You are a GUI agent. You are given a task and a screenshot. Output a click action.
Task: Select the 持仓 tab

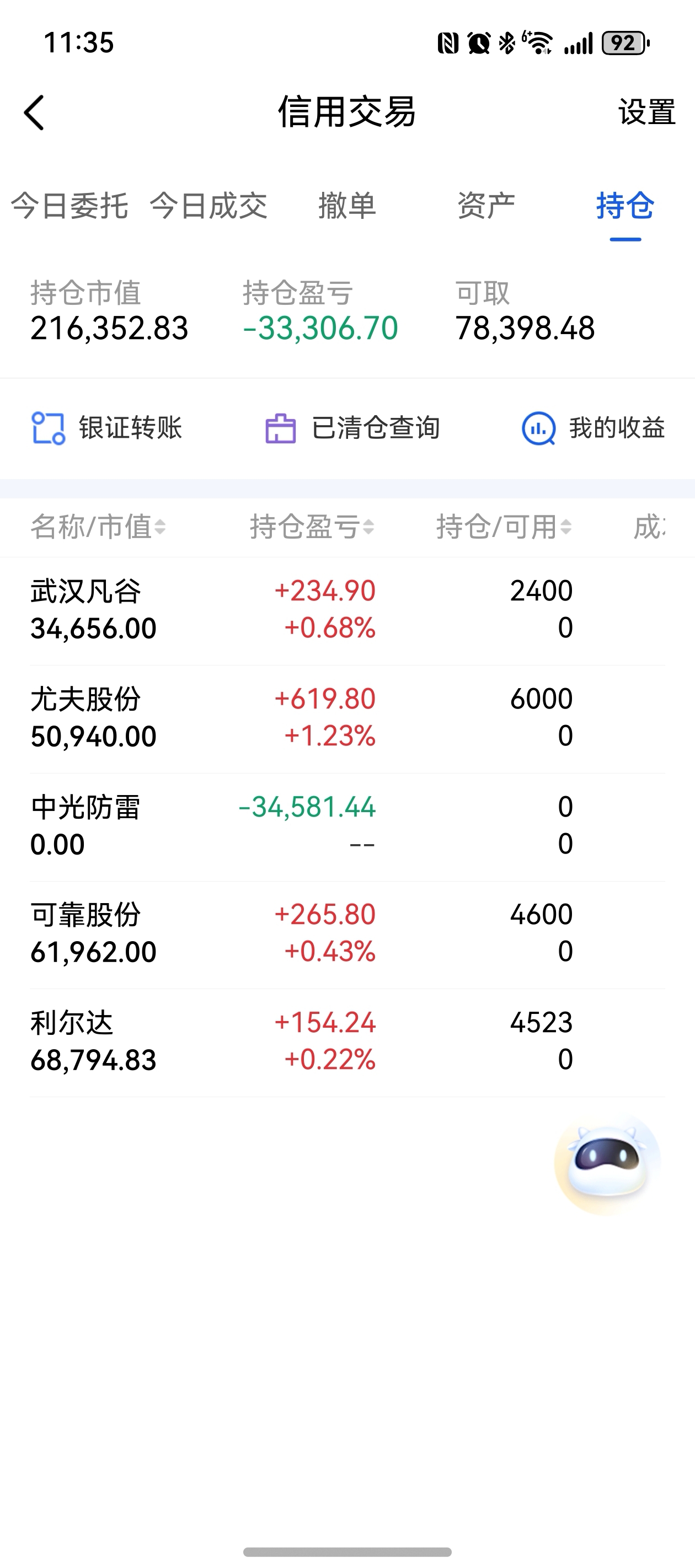tap(625, 206)
